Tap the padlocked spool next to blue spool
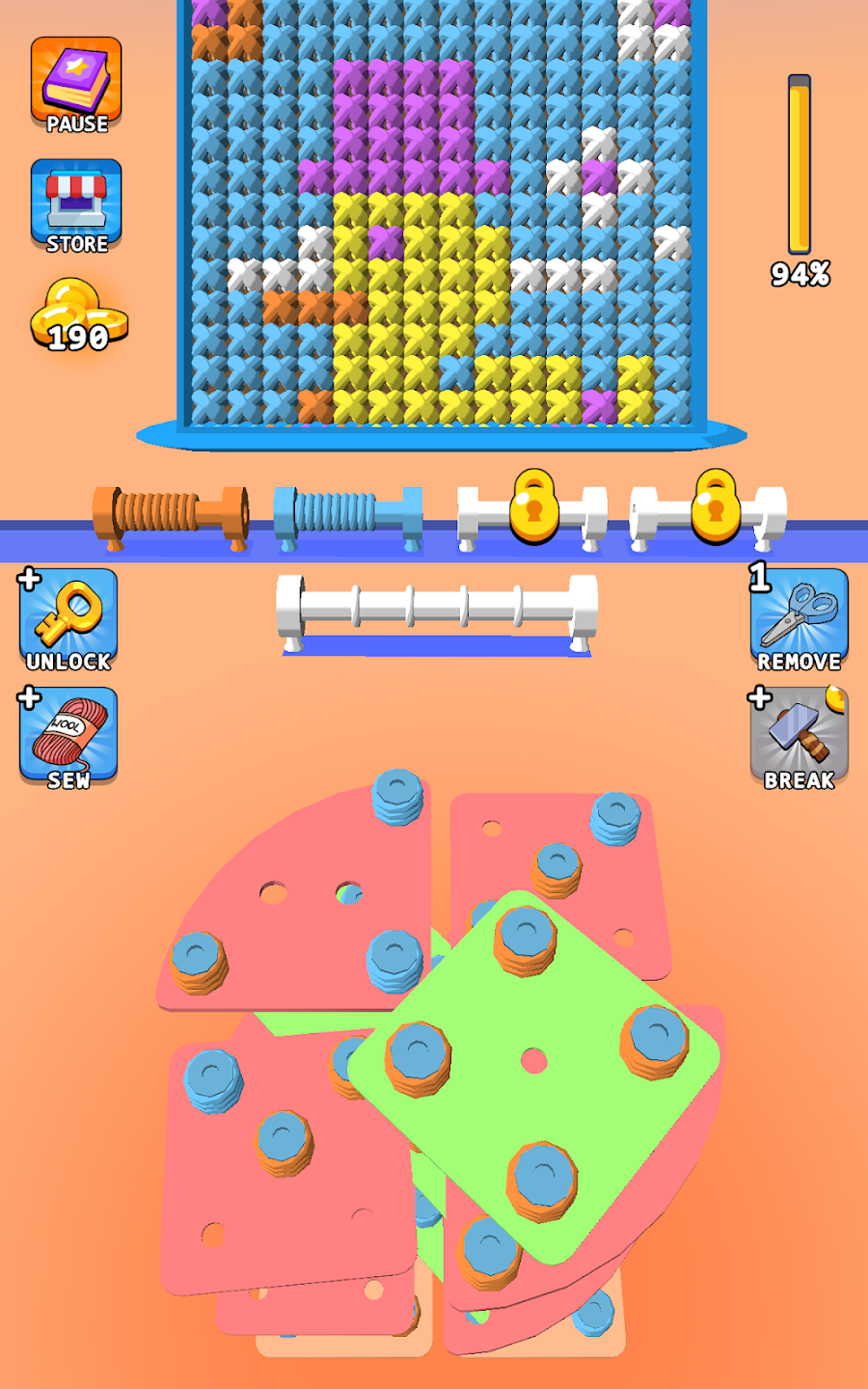Viewport: 868px width, 1389px height. click(x=532, y=508)
